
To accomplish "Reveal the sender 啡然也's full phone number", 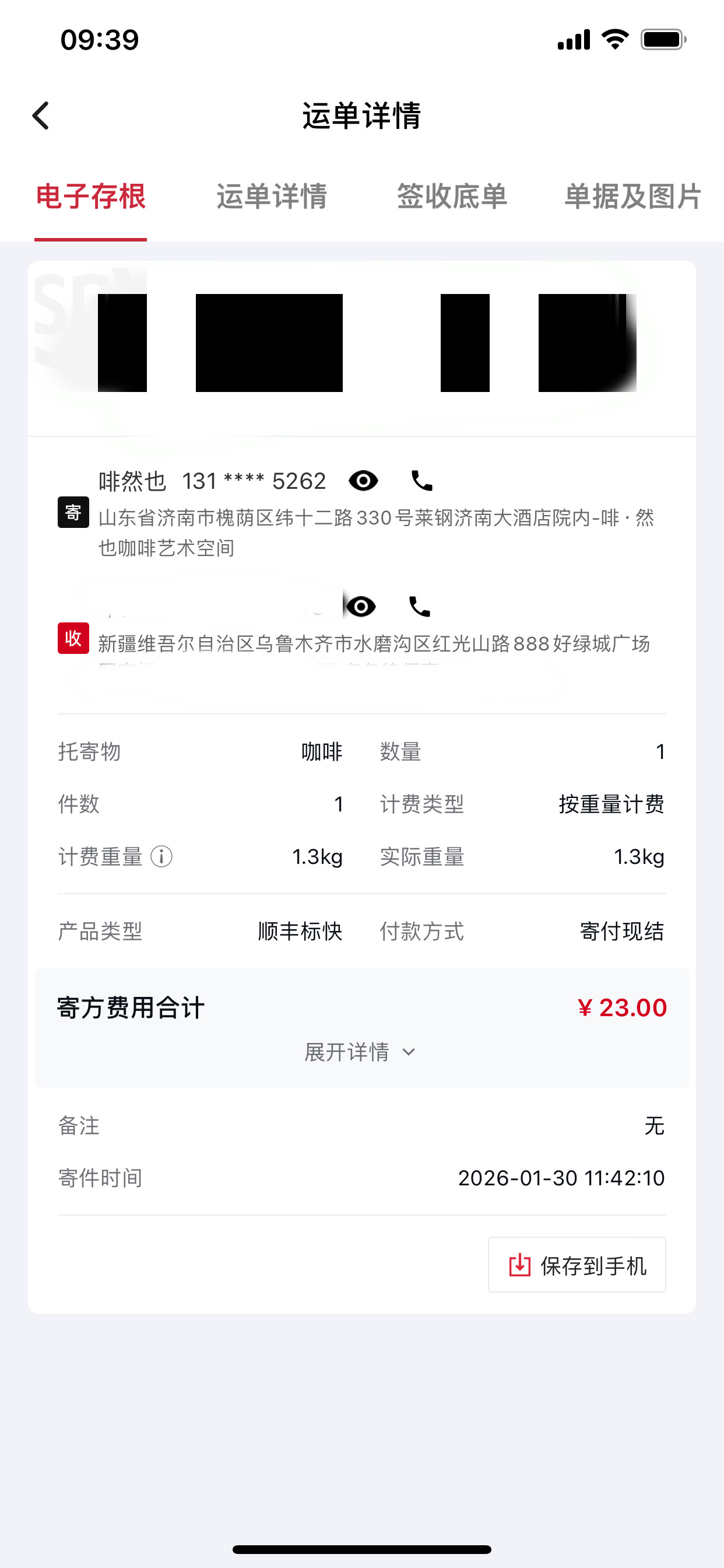I will coord(363,481).
